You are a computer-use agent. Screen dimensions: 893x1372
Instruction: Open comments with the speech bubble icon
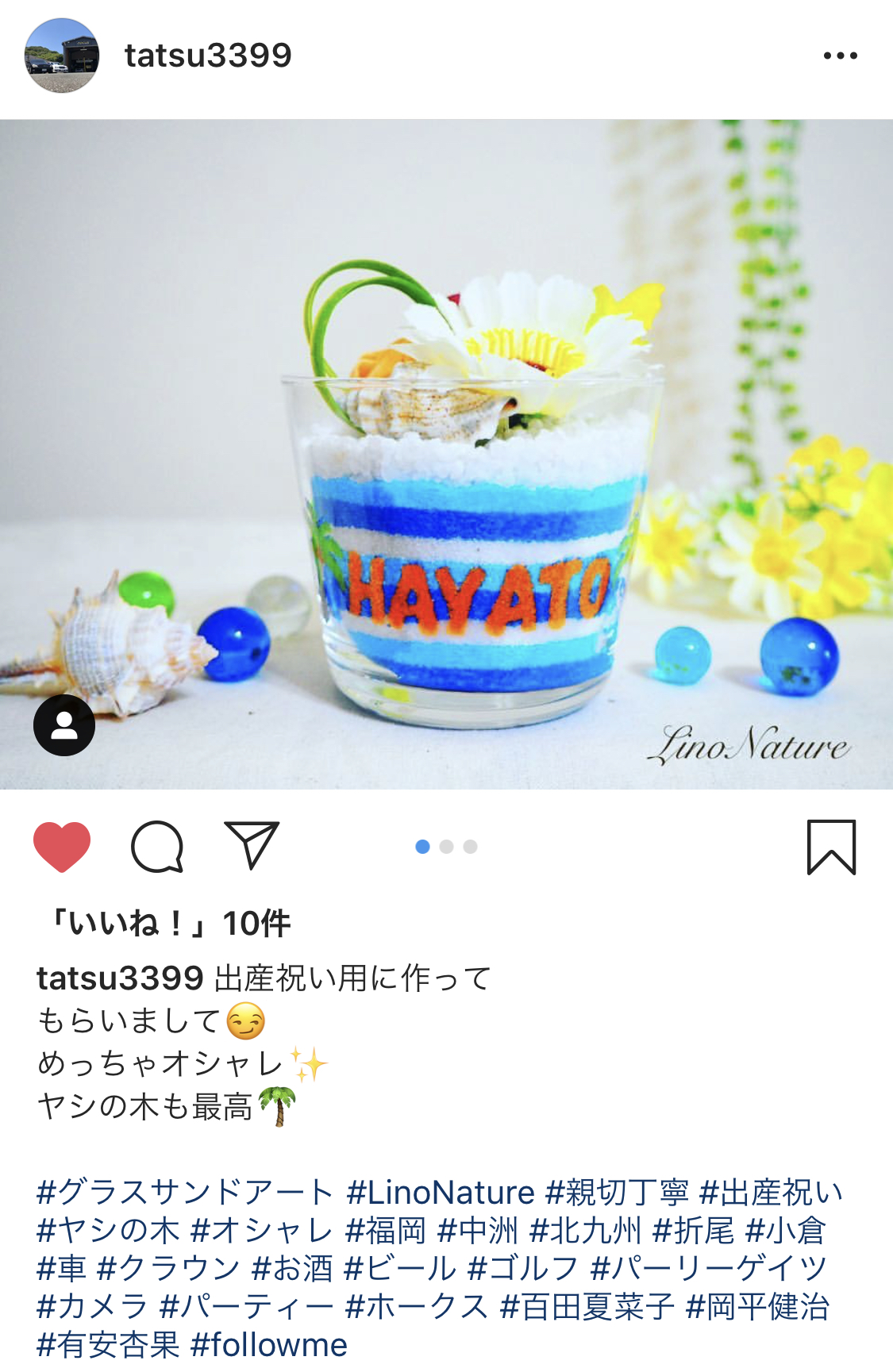coord(157,847)
